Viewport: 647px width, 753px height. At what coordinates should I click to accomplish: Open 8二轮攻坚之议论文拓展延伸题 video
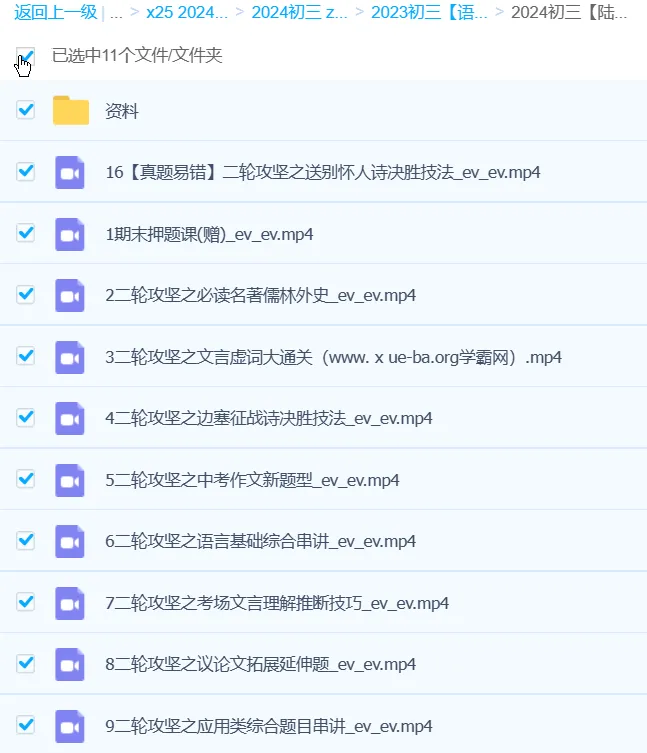tap(260, 664)
